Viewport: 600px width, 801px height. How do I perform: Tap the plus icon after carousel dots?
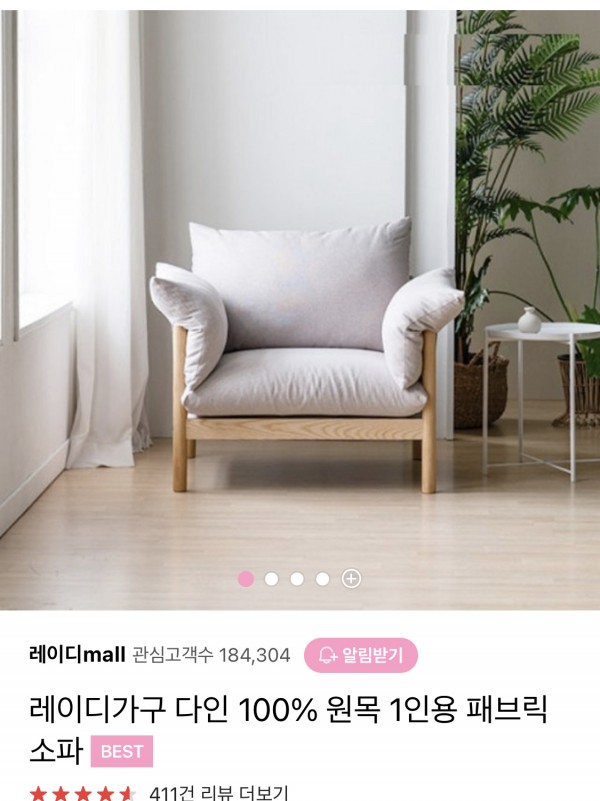click(351, 579)
